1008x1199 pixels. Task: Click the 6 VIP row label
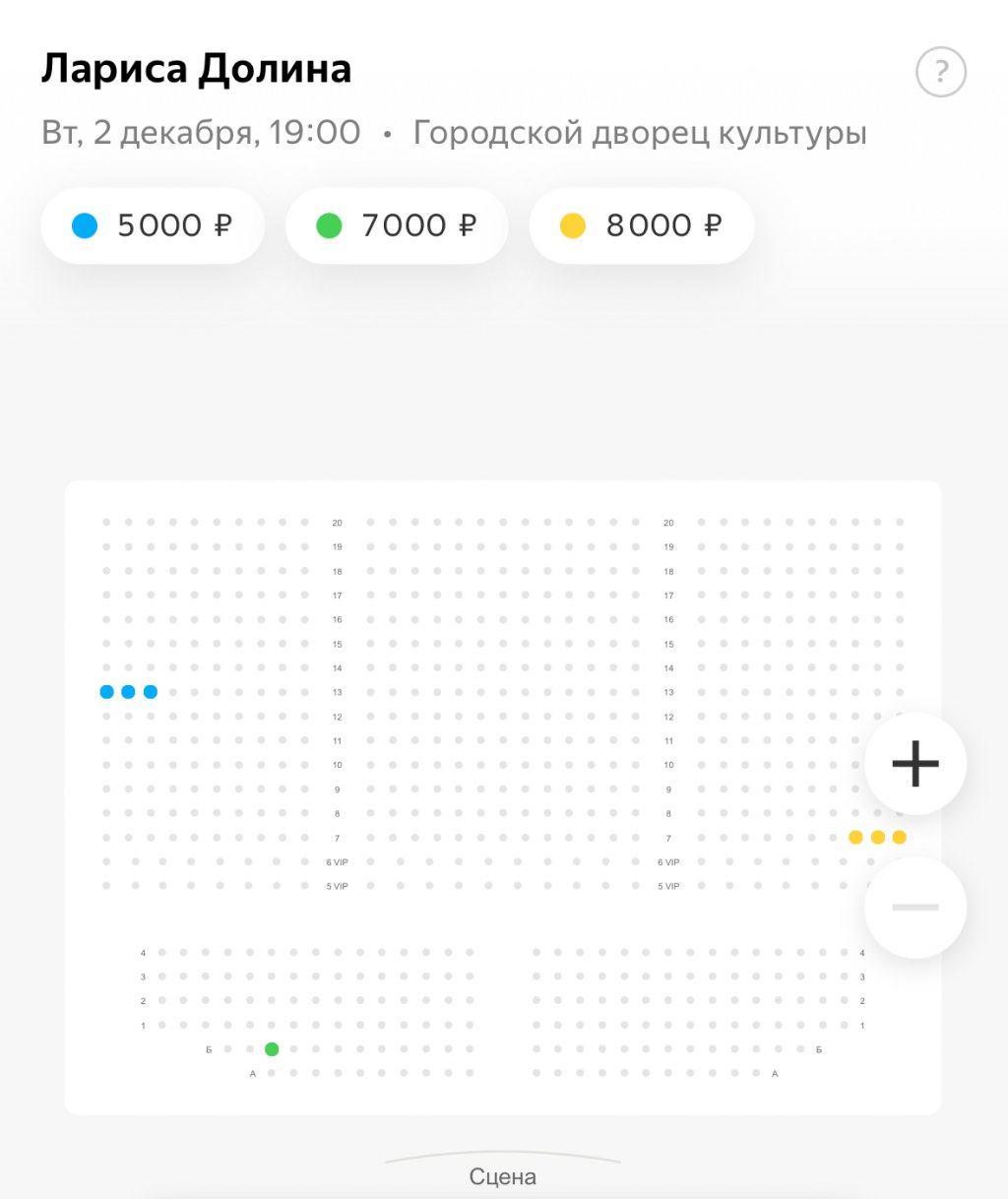tap(335, 861)
